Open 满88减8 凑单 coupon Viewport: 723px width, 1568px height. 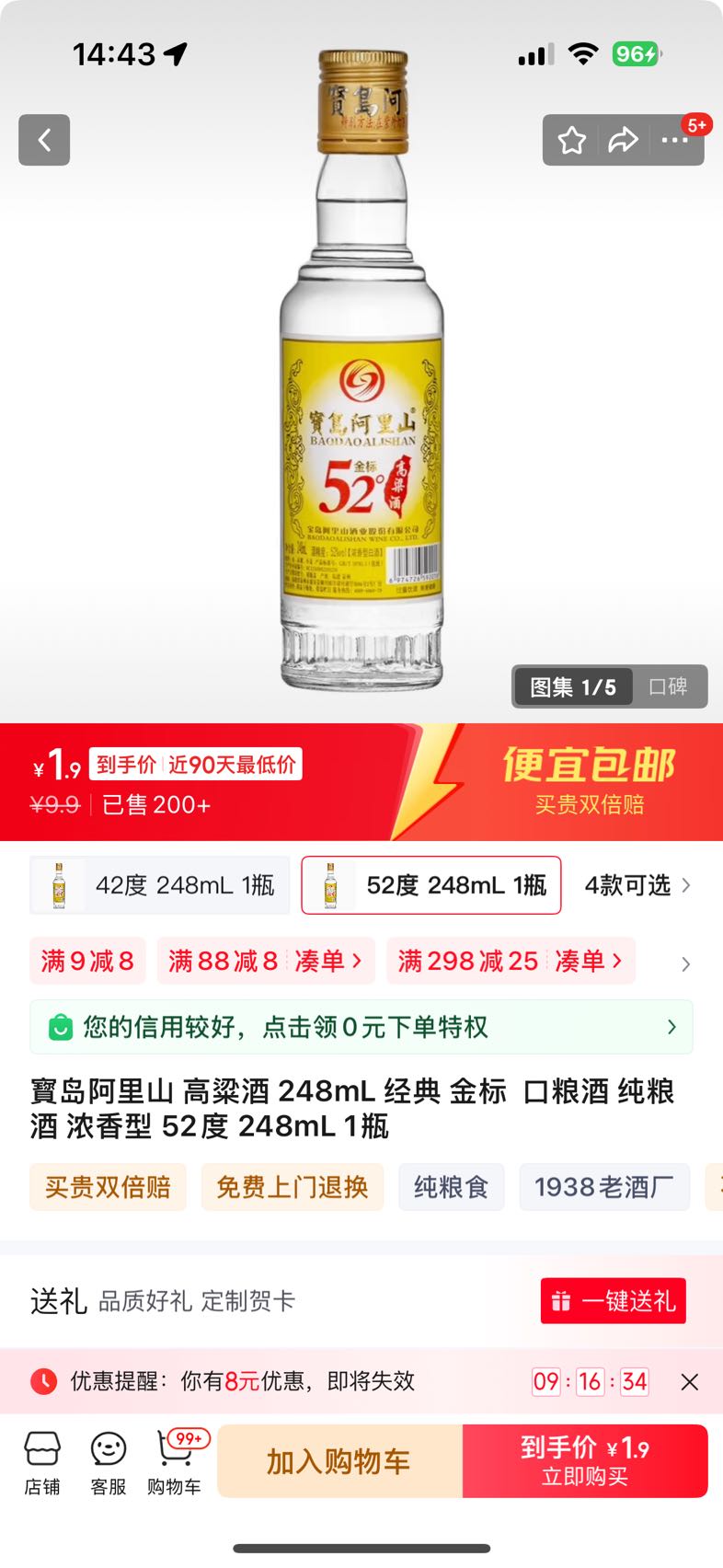coord(265,961)
